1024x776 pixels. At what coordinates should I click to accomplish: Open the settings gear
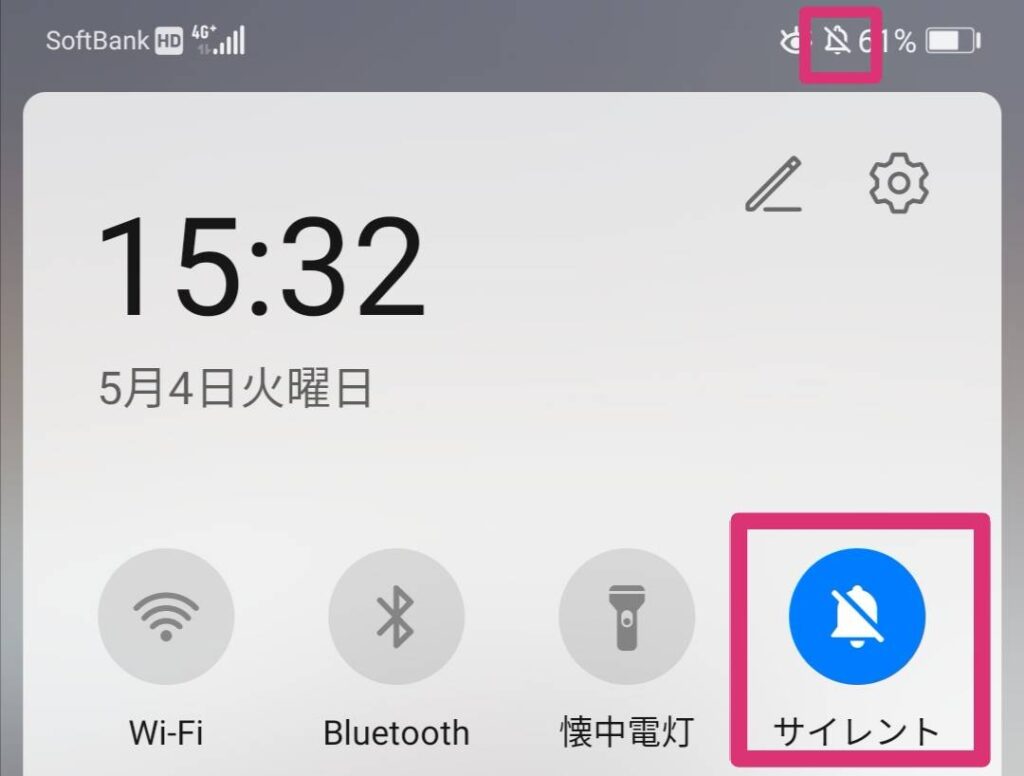pos(898,183)
